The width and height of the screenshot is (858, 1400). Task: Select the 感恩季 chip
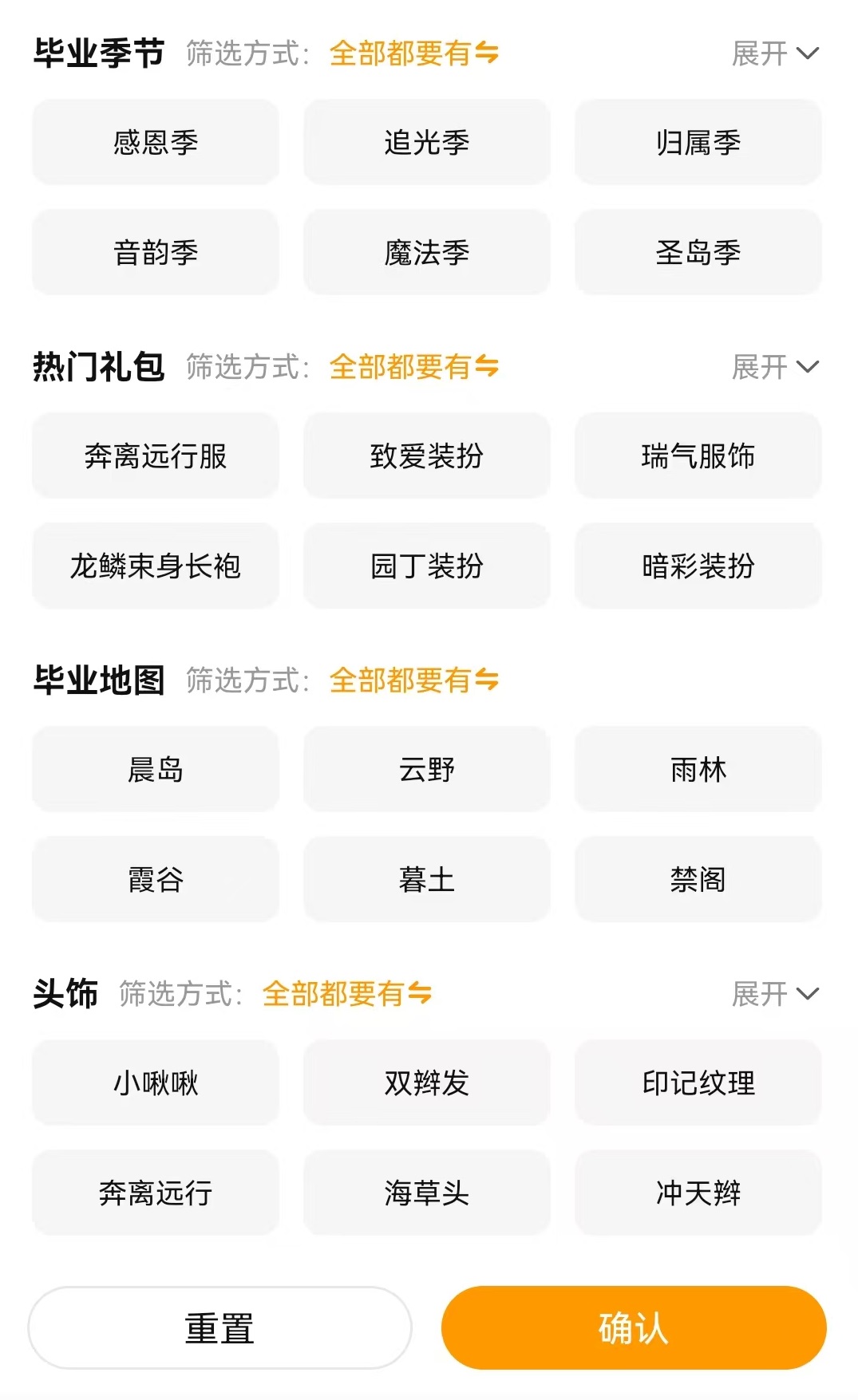pos(156,143)
